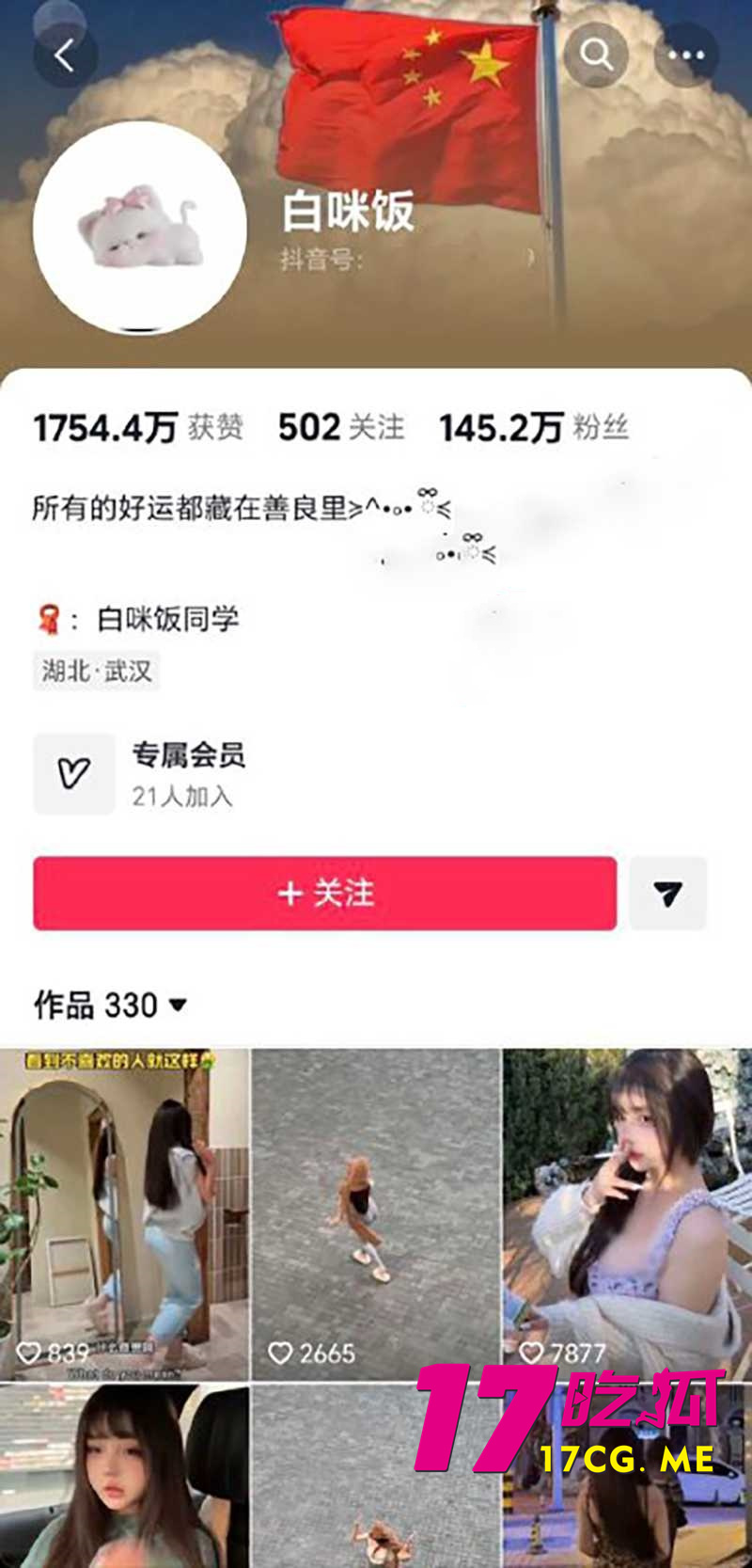Click the back arrow to exit the profile

click(x=64, y=54)
